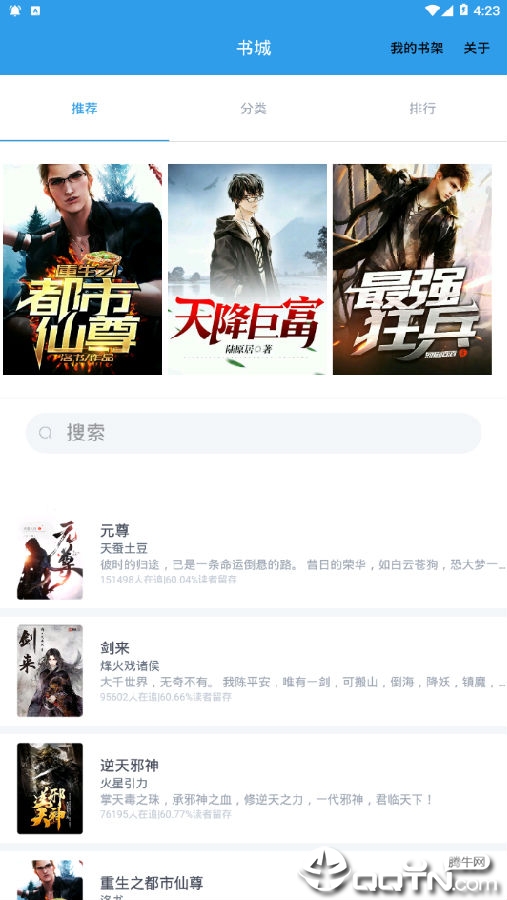507x900 pixels.
Task: Open the book 逆天邪神
Action: tap(253, 789)
